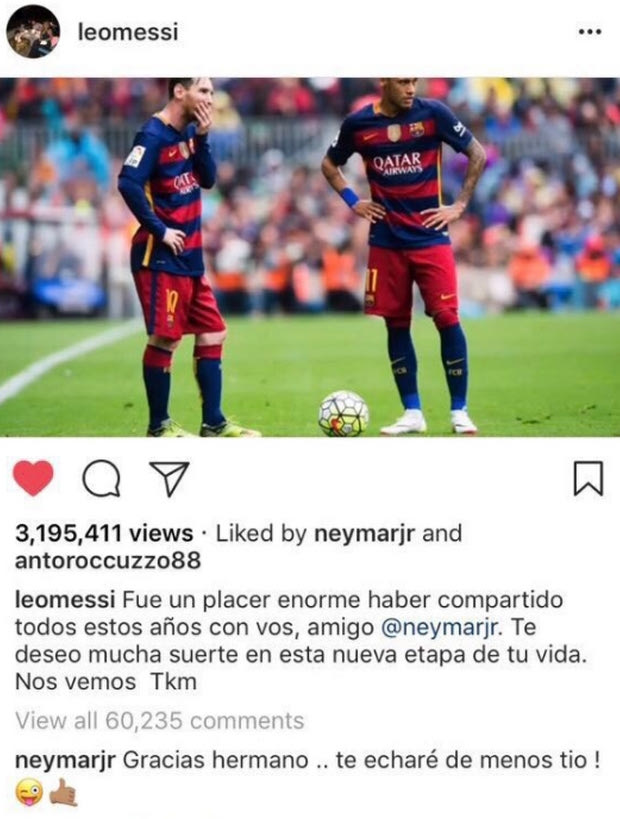620x819 pixels.
Task: Open antoroccuzzo88 profile from likes
Action: coord(108,561)
